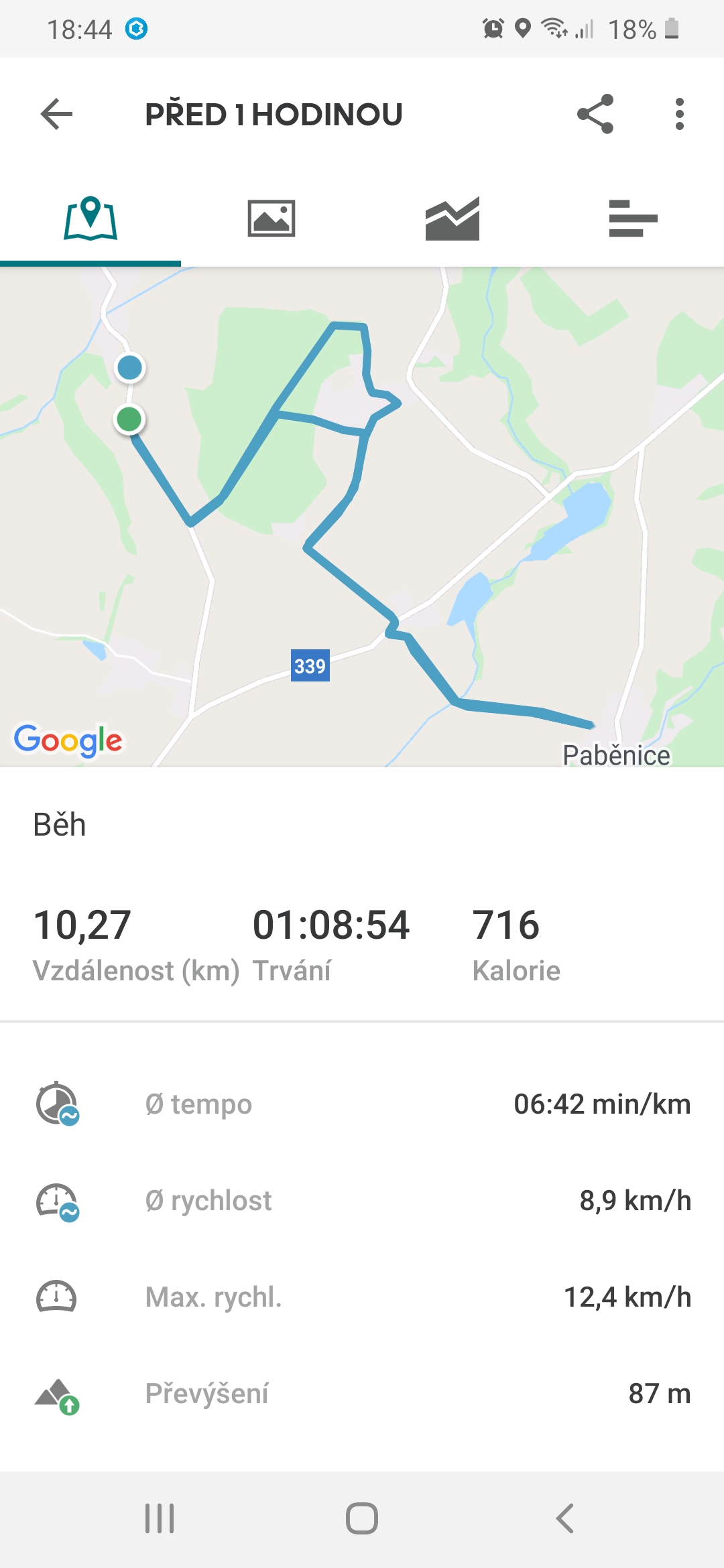Image resolution: width=724 pixels, height=1568 pixels.
Task: Open the splits list tab
Action: (633, 218)
